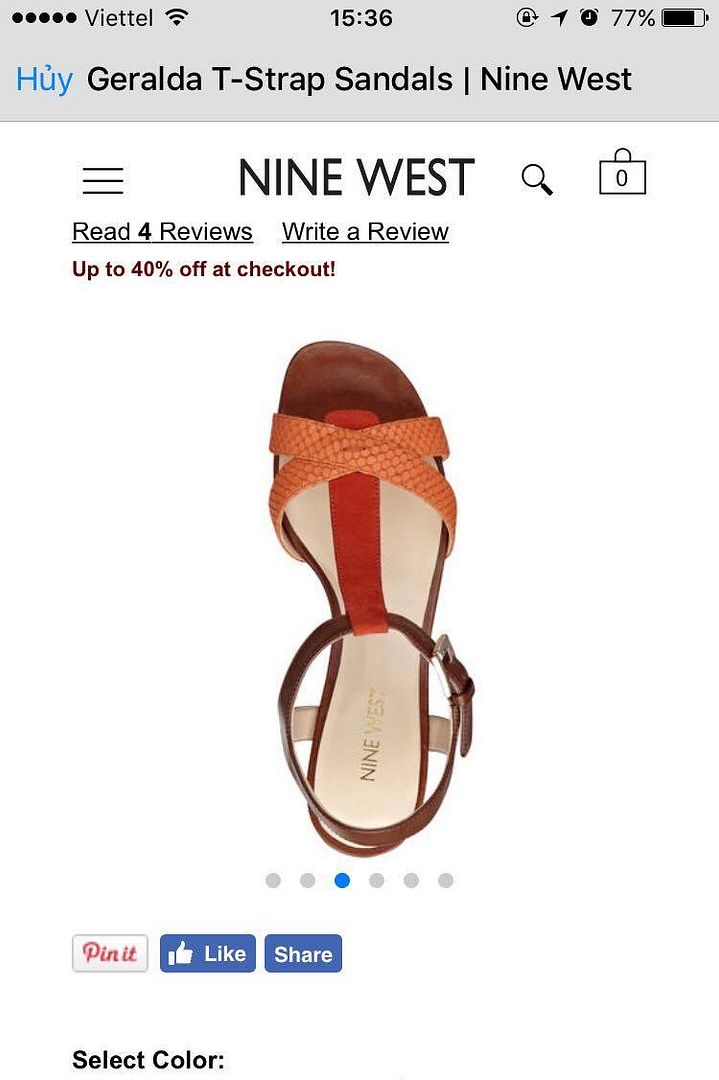Pin the sandal with Pin it

pos(110,953)
